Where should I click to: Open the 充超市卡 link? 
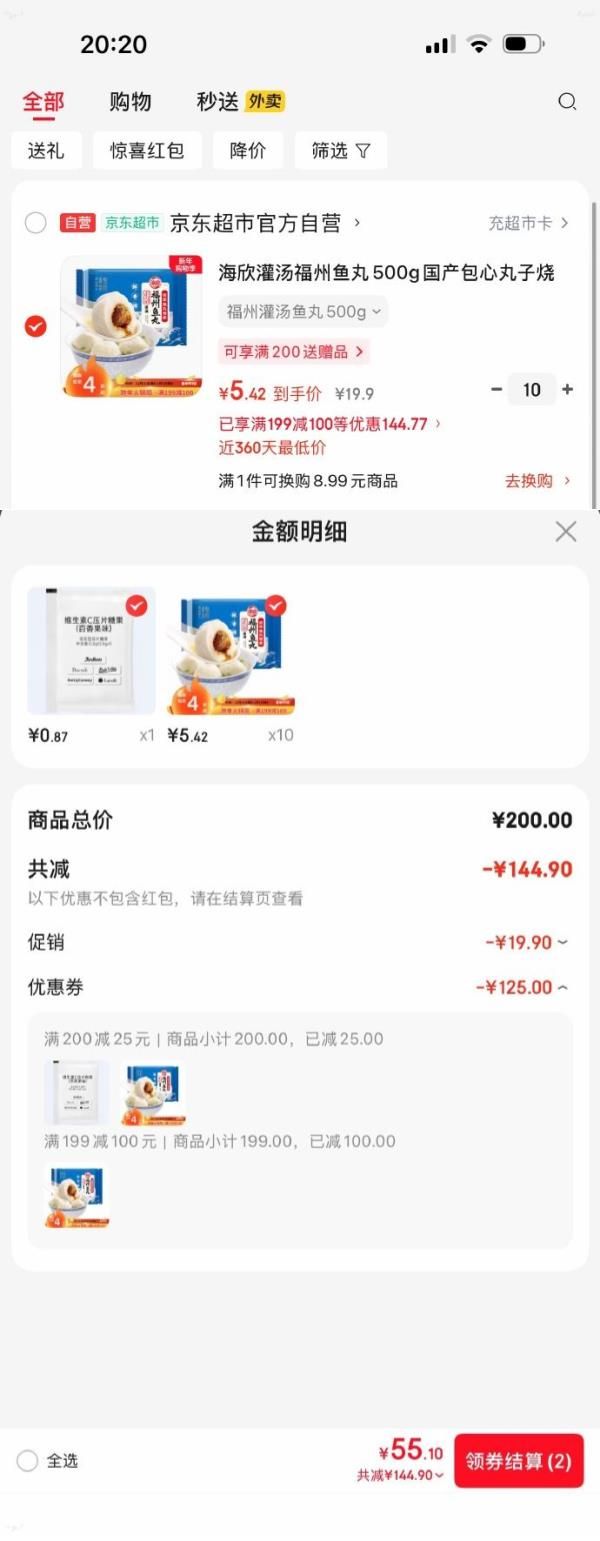tap(528, 223)
